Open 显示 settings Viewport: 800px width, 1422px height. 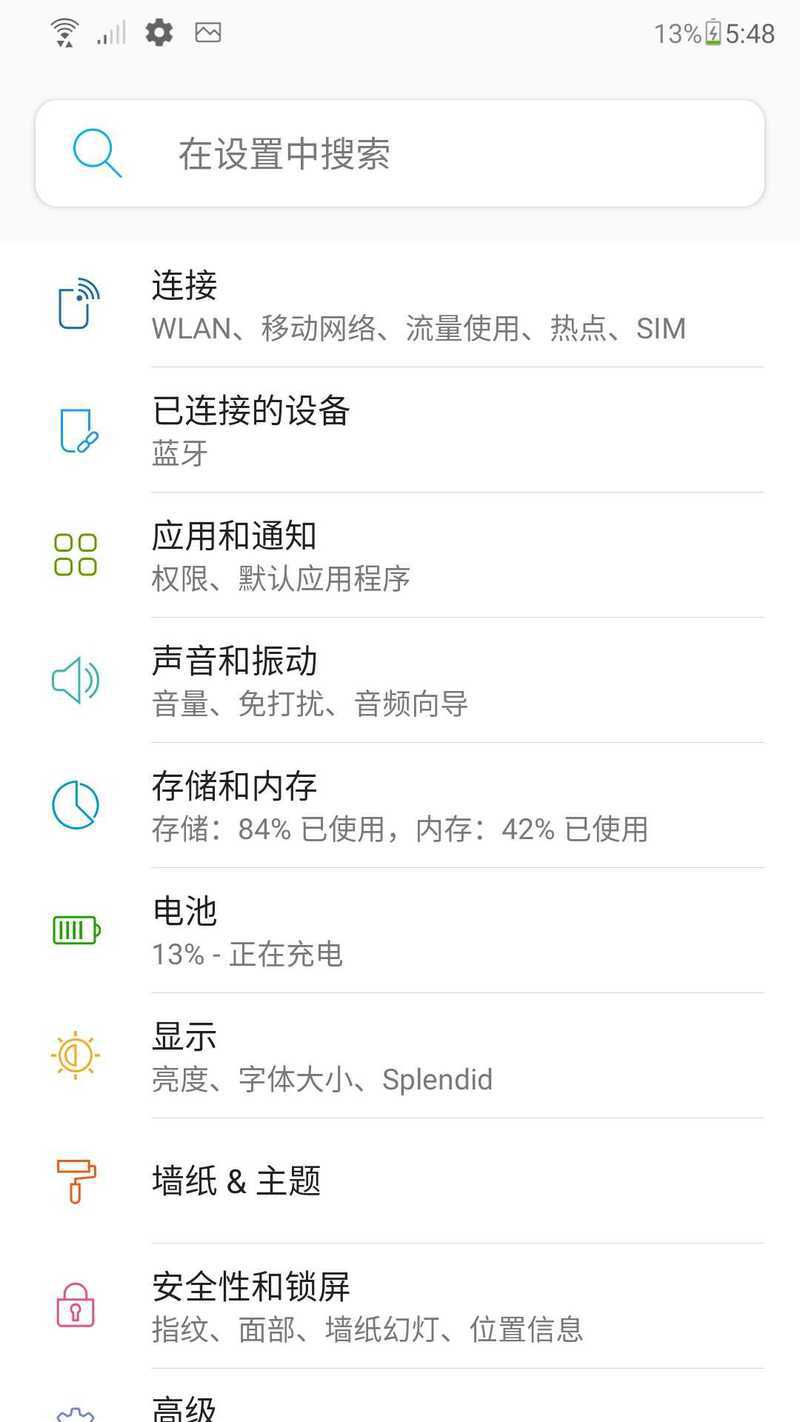tap(400, 1055)
